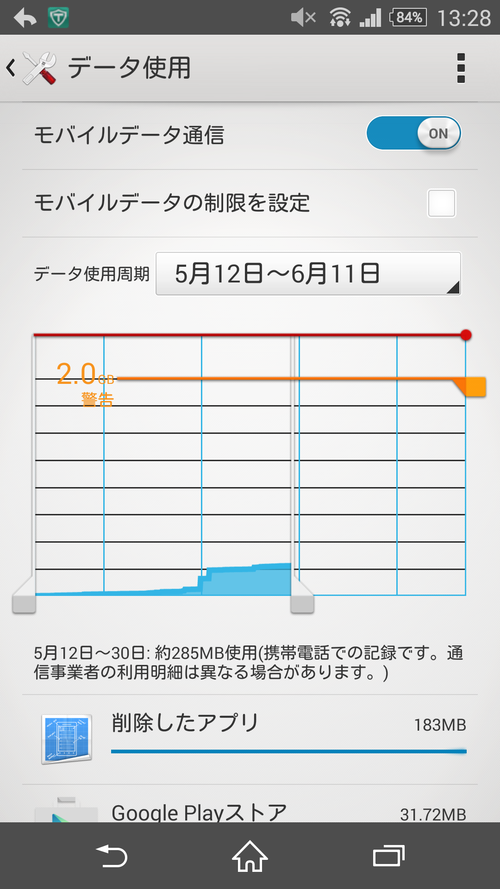Open recent apps from navigation bar
The image size is (500, 889).
pos(389,856)
